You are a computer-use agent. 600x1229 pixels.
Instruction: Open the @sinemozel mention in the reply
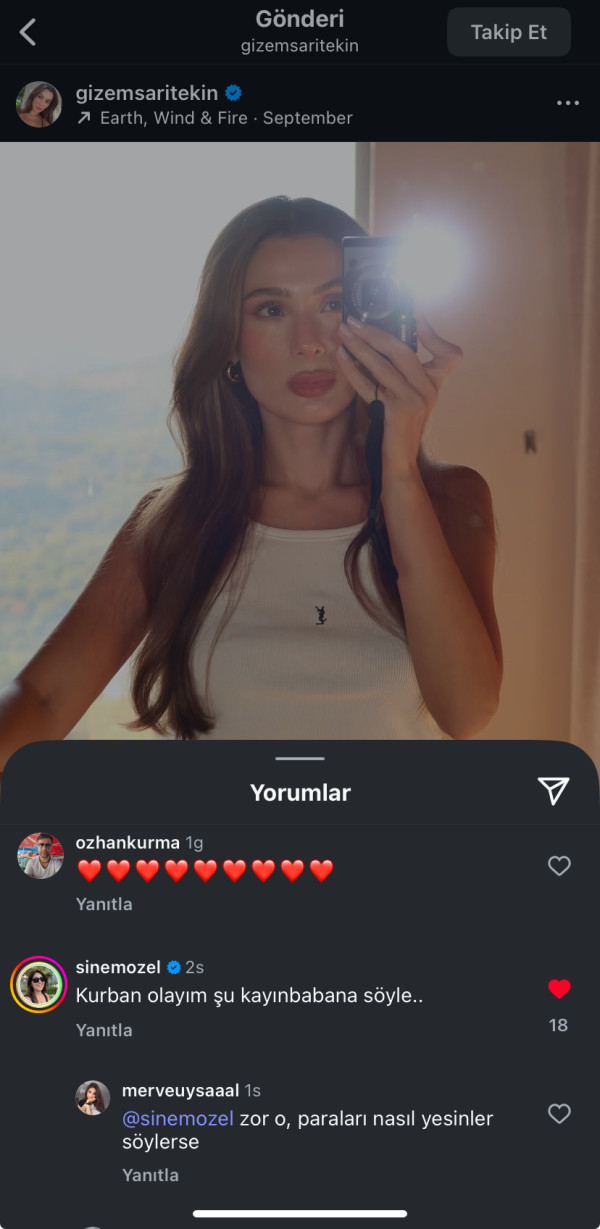[177, 1119]
